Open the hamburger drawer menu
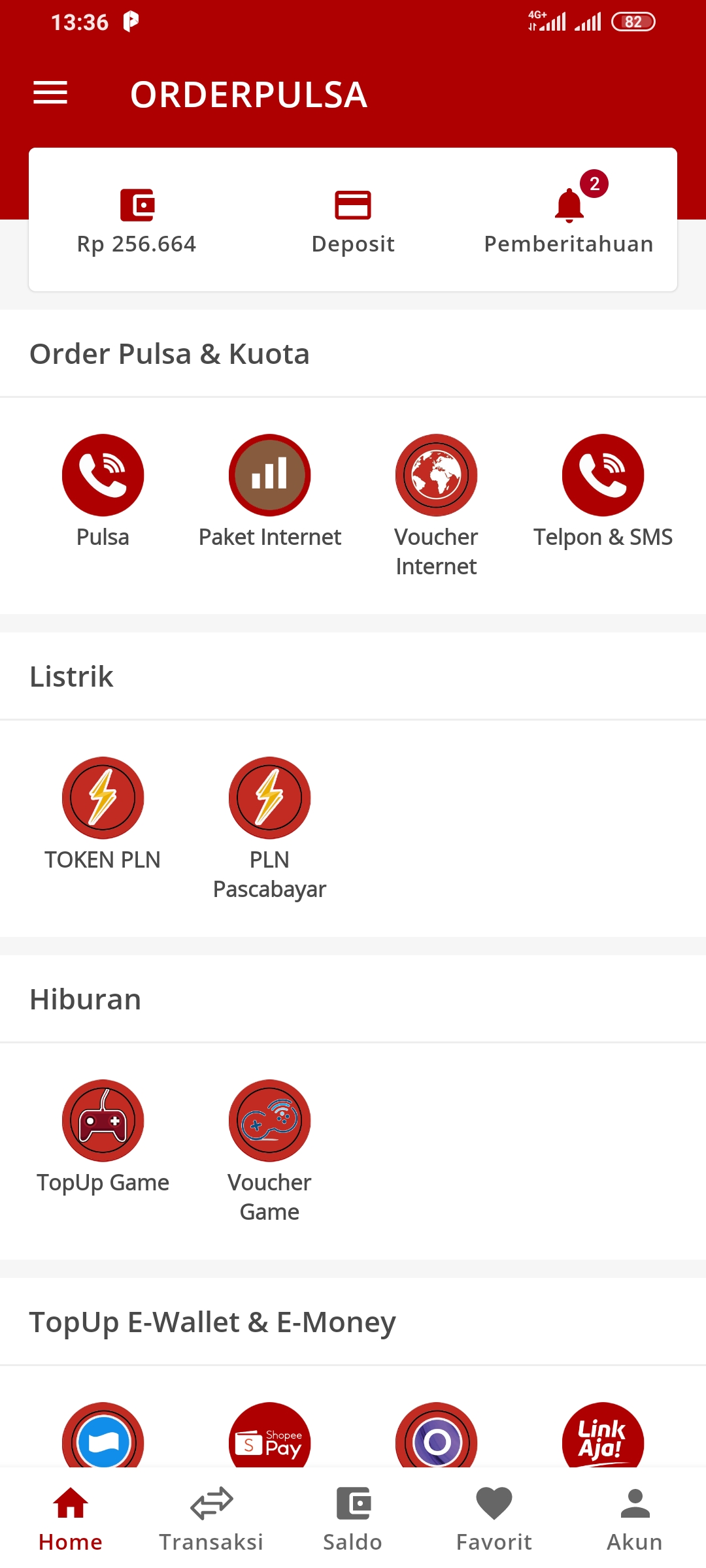Screen dimensions: 706x1568 click(50, 93)
